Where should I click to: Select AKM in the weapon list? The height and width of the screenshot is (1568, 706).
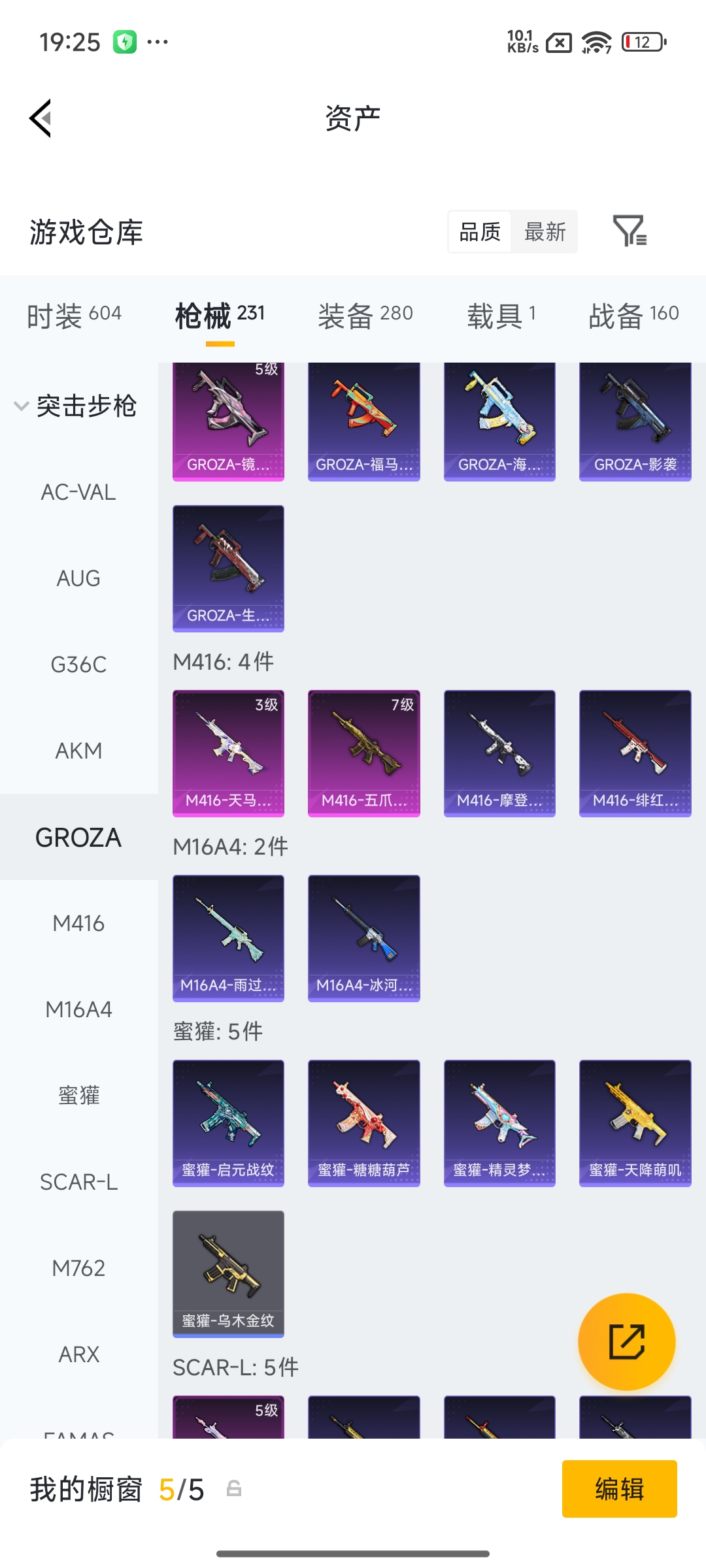click(78, 751)
